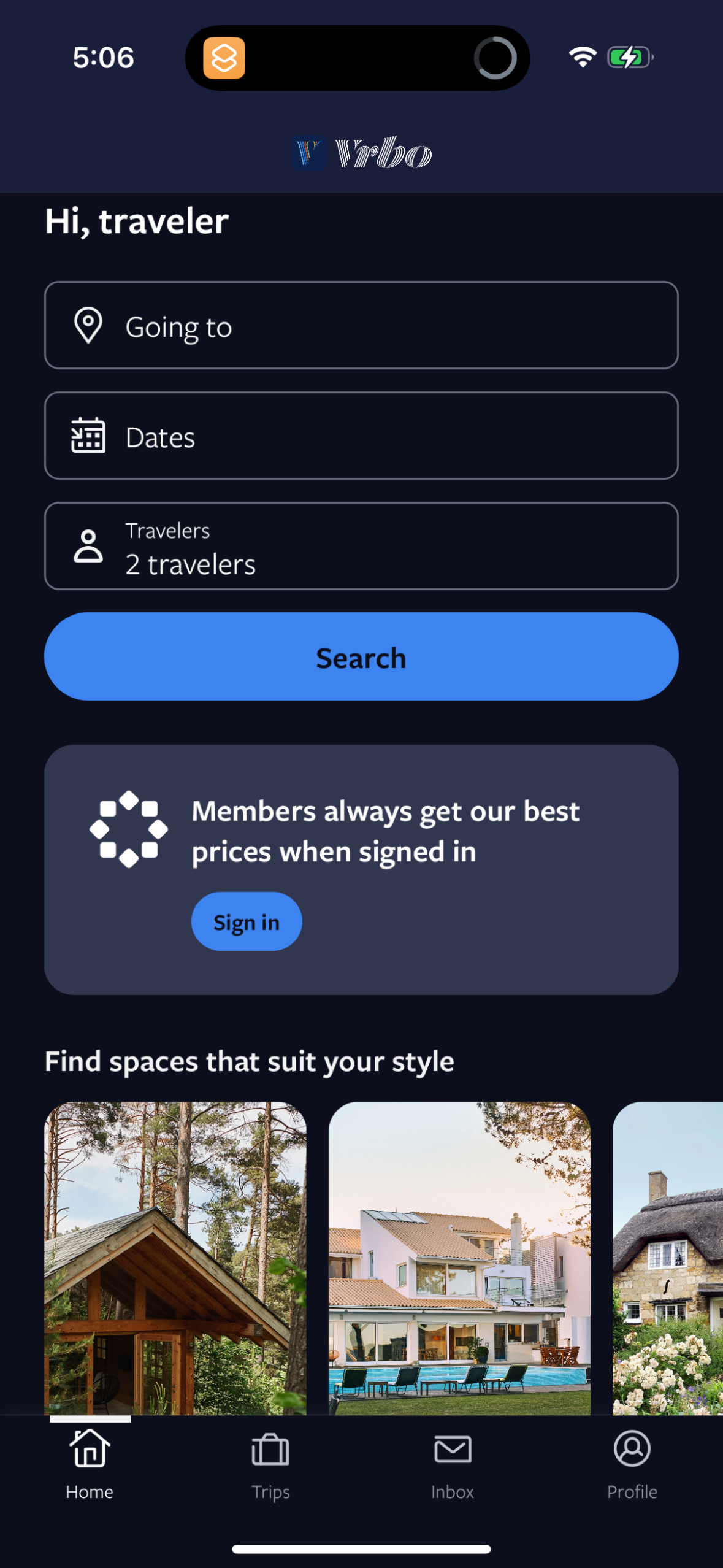The width and height of the screenshot is (723, 1568).
Task: Open the Going to destination field
Action: [x=361, y=325]
